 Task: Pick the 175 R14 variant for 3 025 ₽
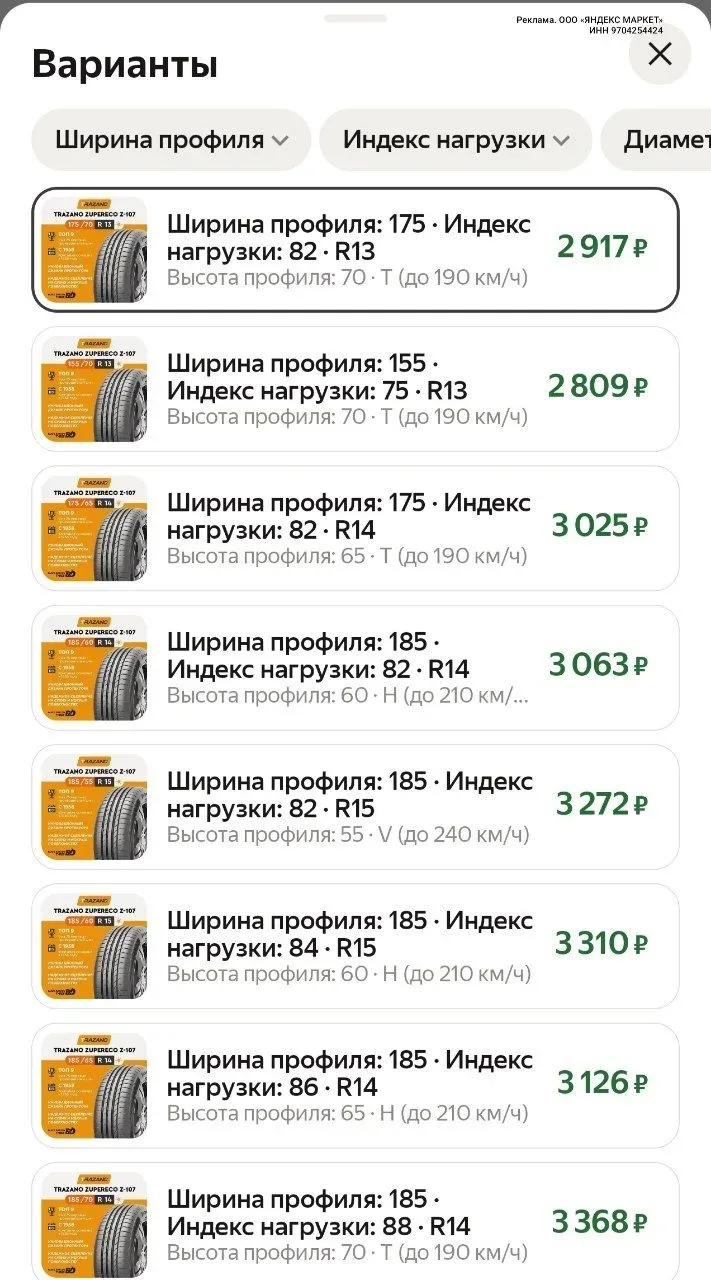point(355,528)
